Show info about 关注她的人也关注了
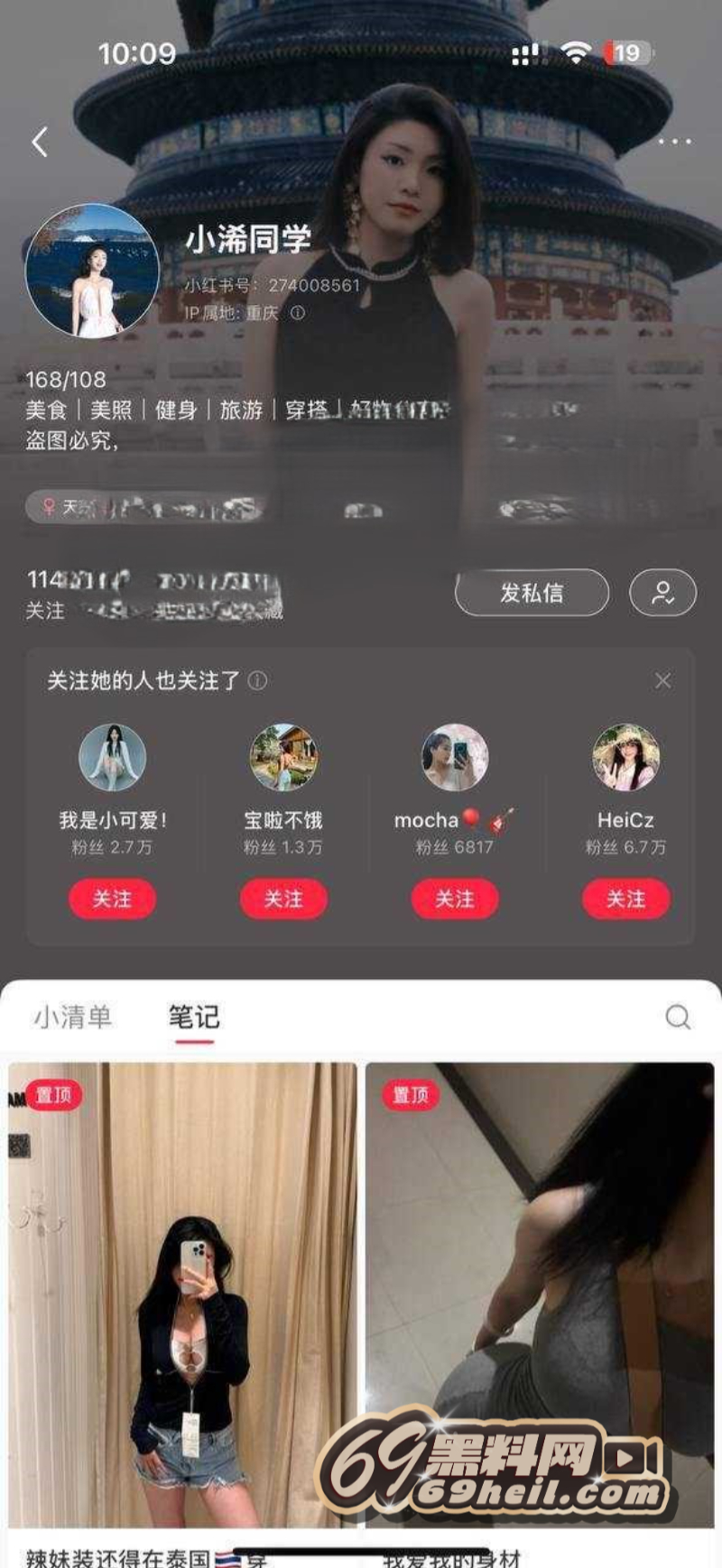 point(258,680)
